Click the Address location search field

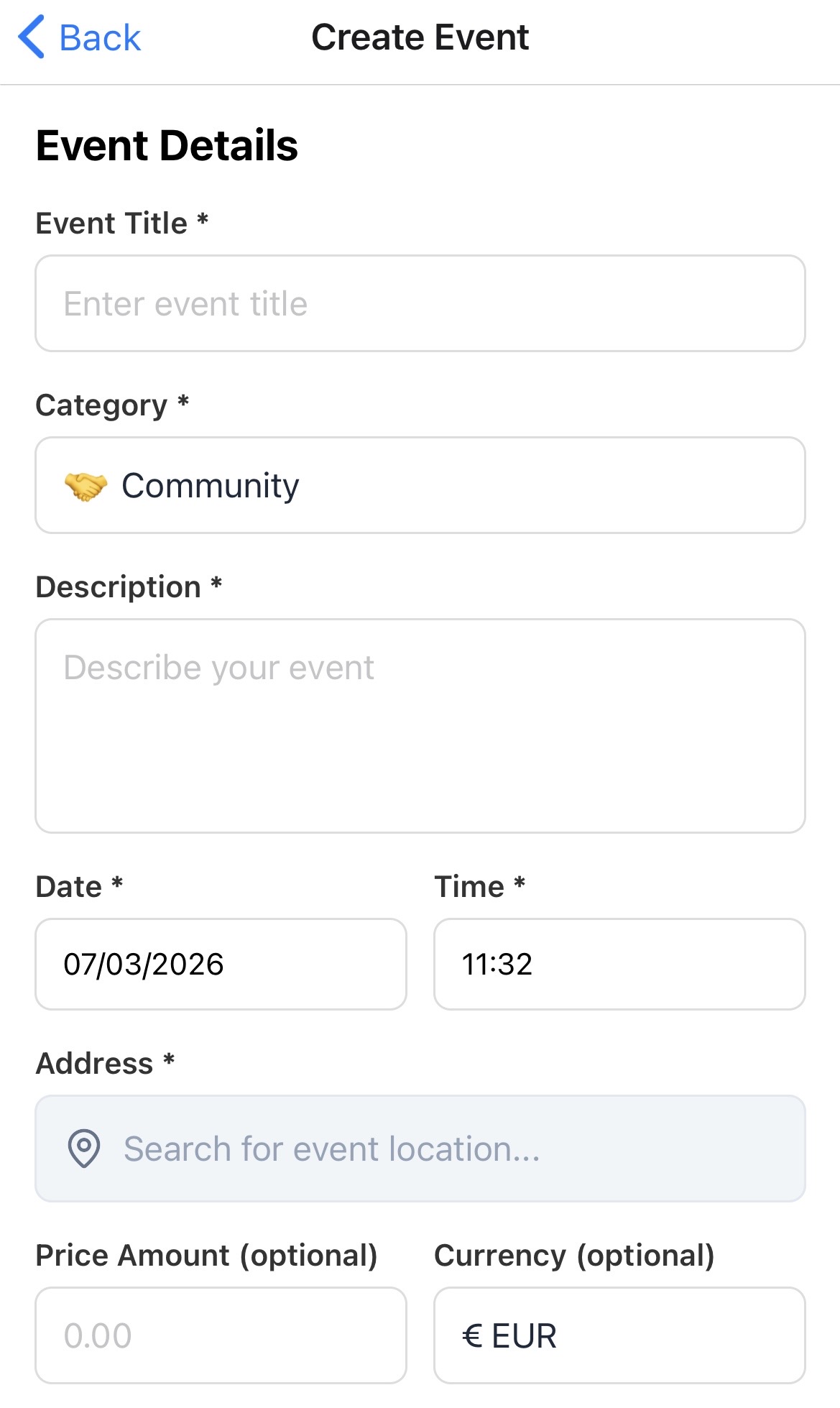(420, 1149)
